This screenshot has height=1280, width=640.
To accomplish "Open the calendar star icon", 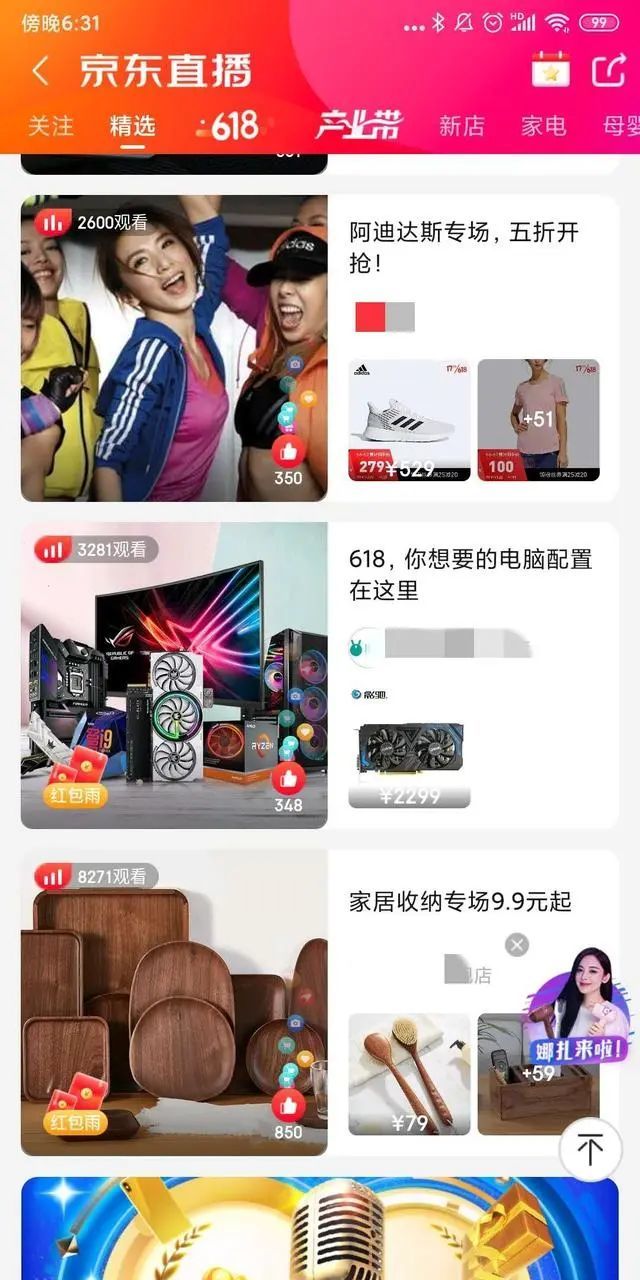I will [550, 69].
